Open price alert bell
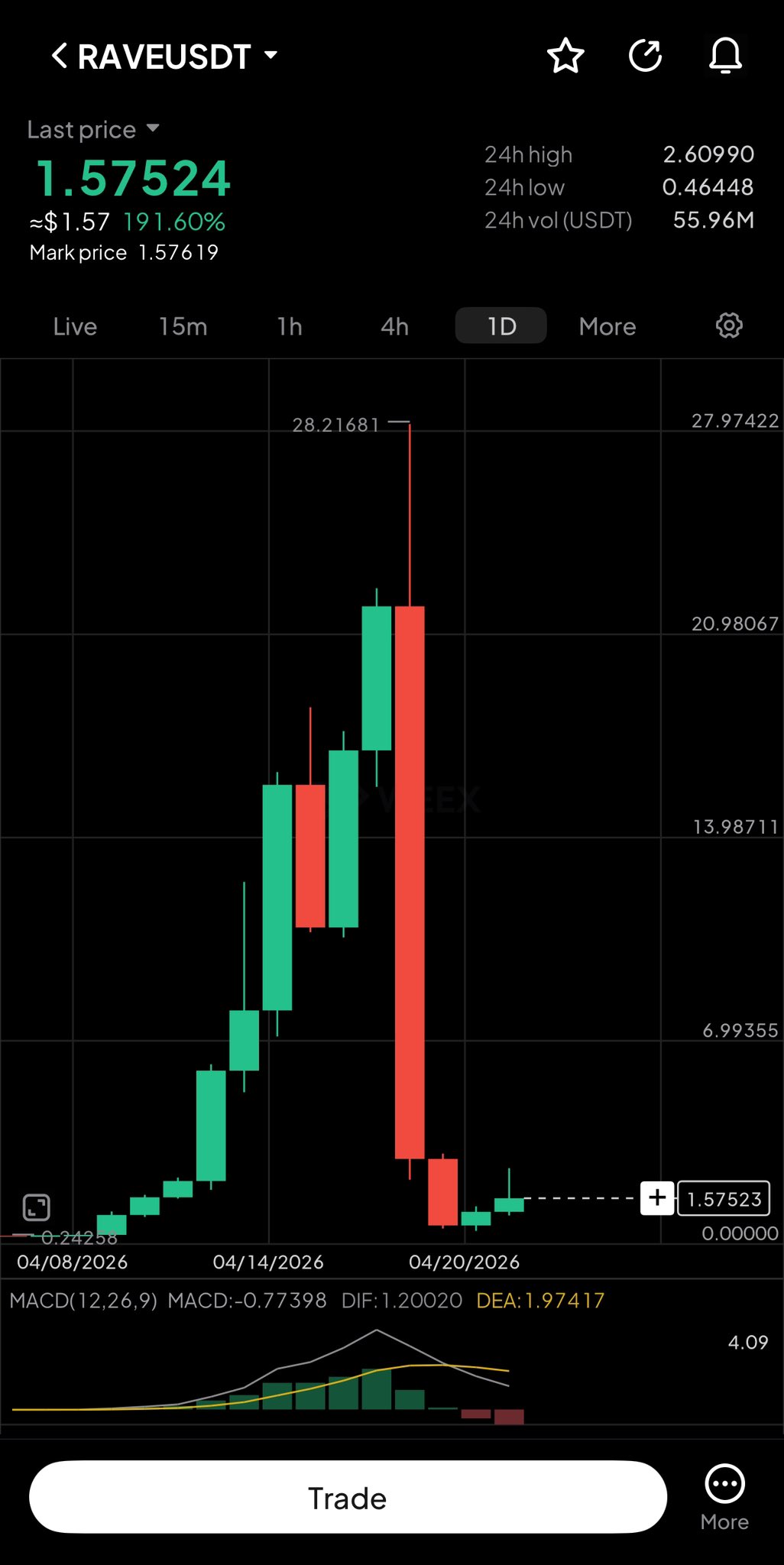The height and width of the screenshot is (1565, 784). 725,56
